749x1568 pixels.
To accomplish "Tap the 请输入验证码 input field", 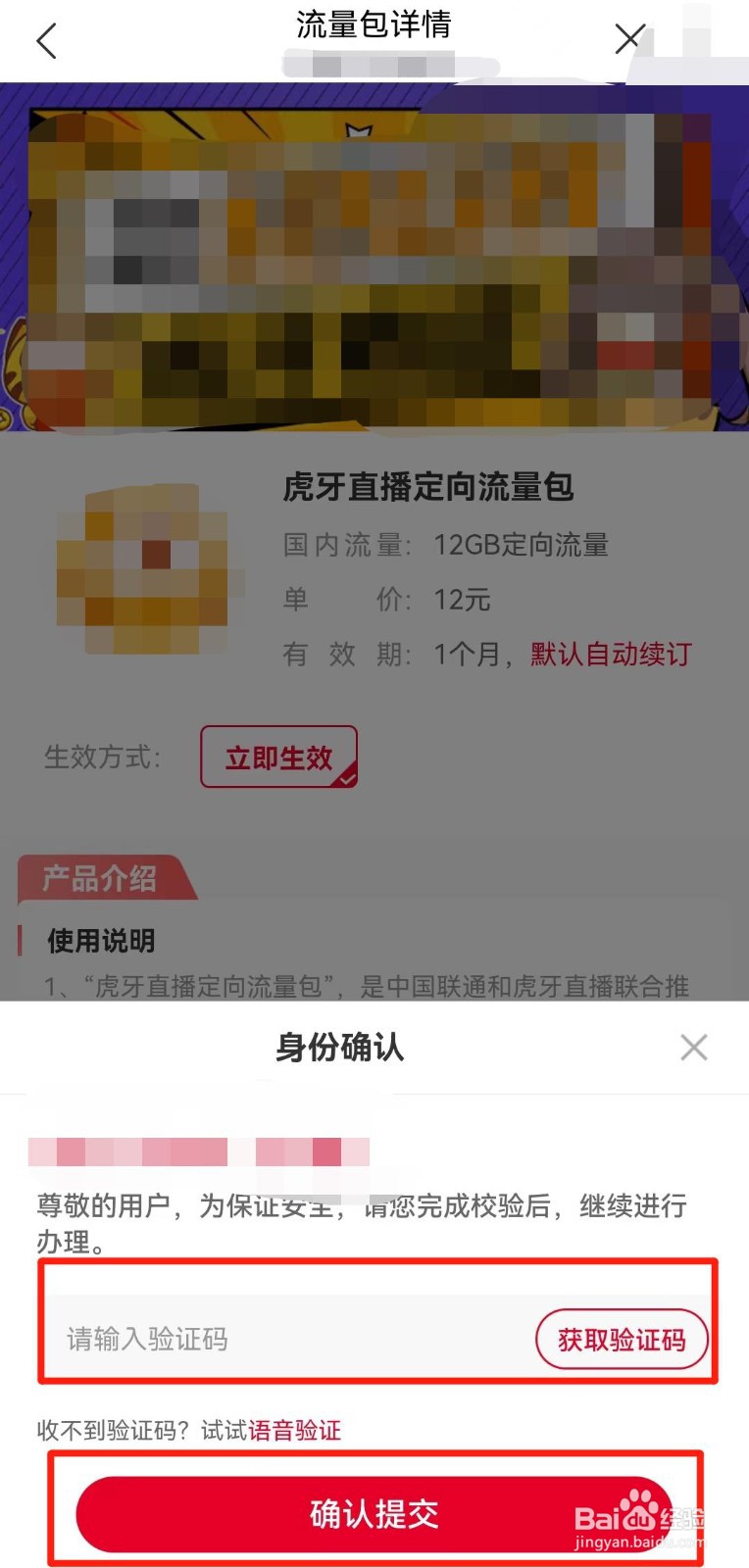I will pos(245,1340).
